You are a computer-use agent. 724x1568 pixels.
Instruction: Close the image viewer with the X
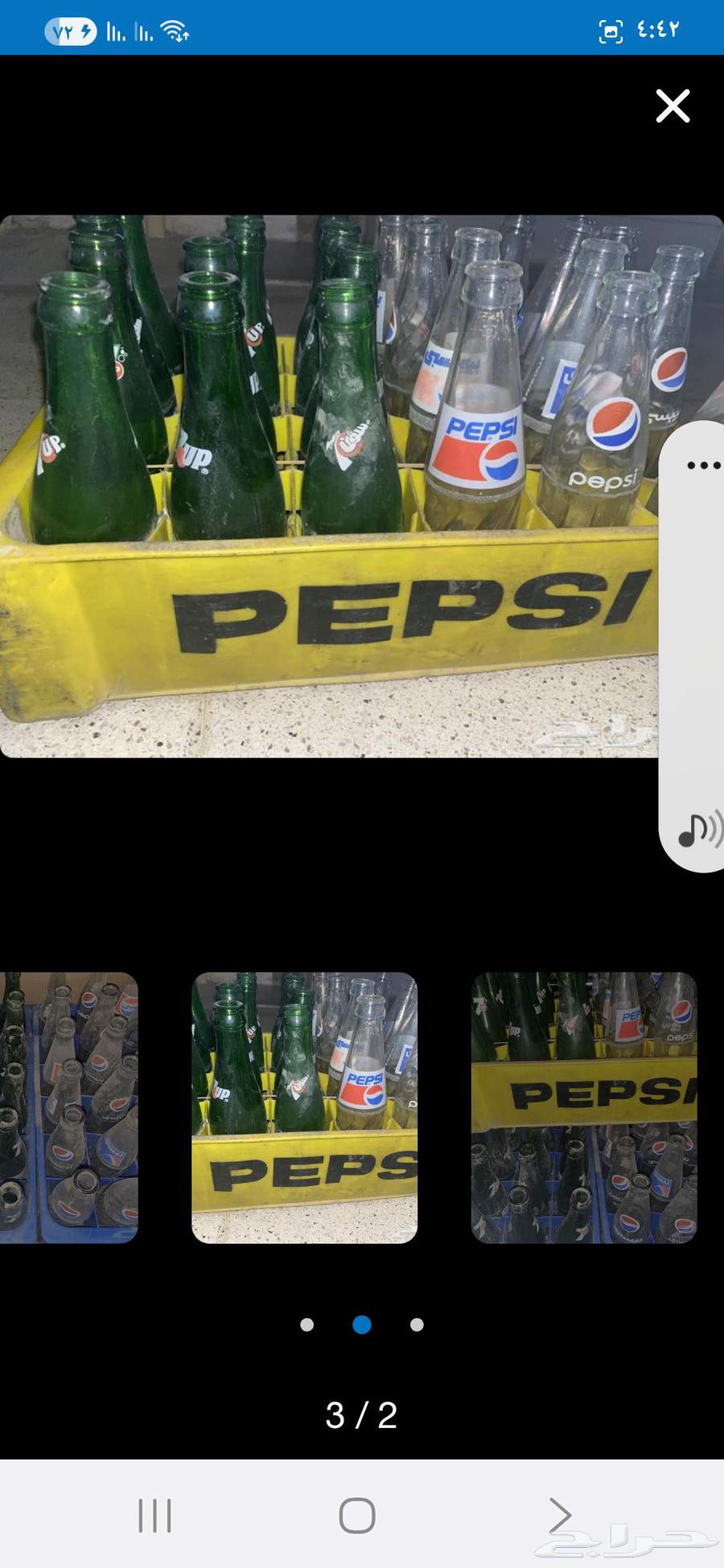click(673, 106)
